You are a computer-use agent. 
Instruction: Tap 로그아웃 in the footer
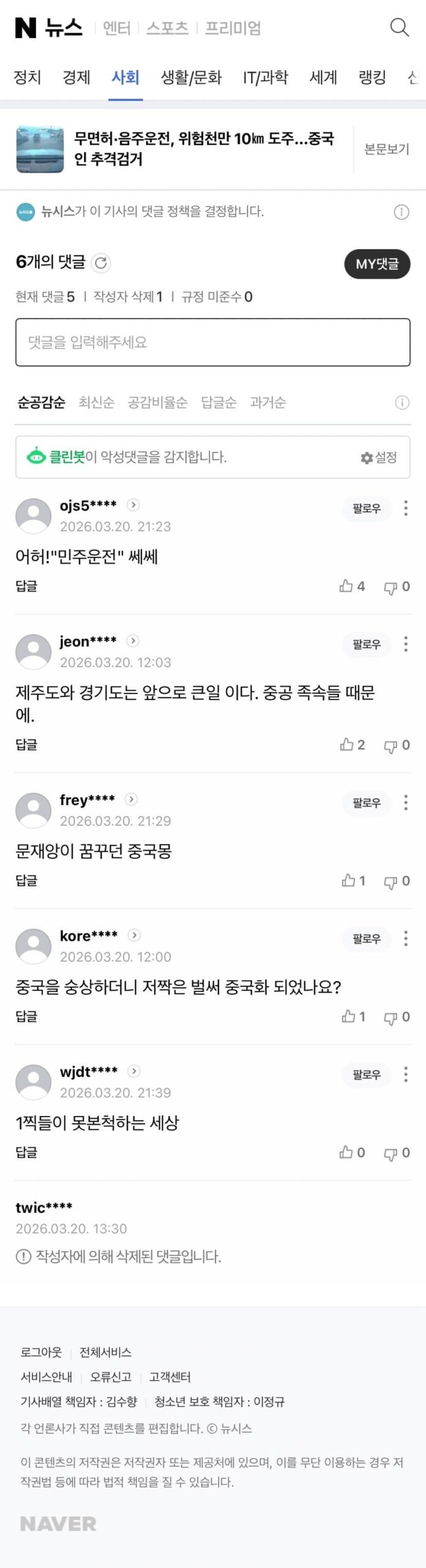41,1352
